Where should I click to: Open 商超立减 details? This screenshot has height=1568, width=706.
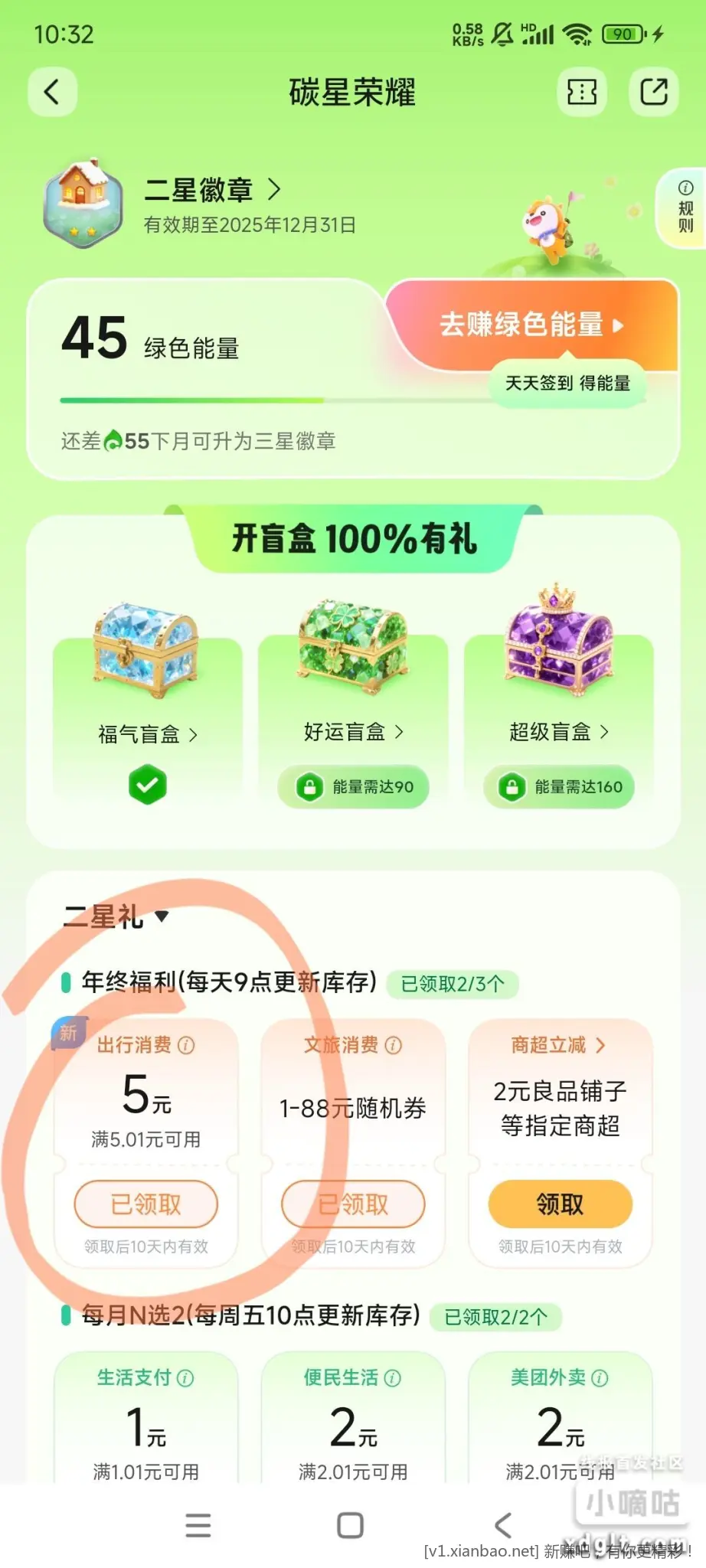pyautogui.click(x=559, y=1045)
